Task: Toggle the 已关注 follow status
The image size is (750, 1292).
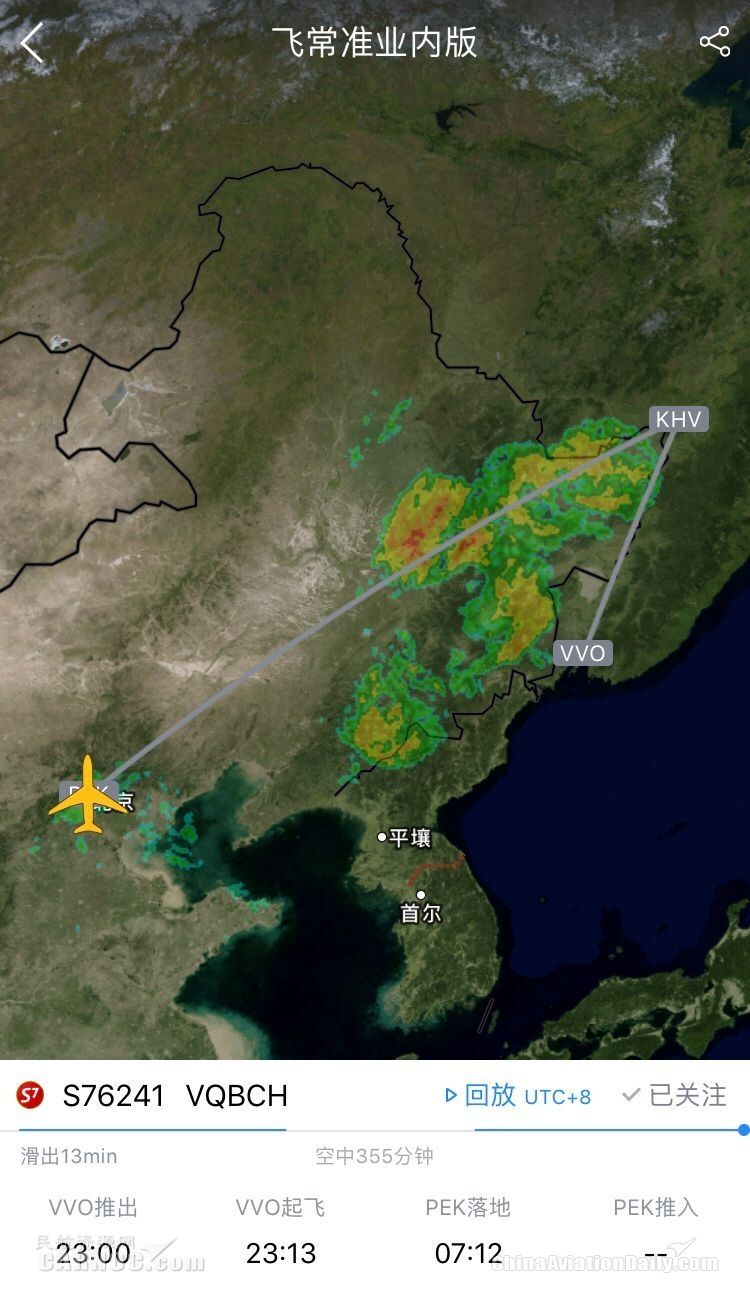Action: pos(674,1095)
